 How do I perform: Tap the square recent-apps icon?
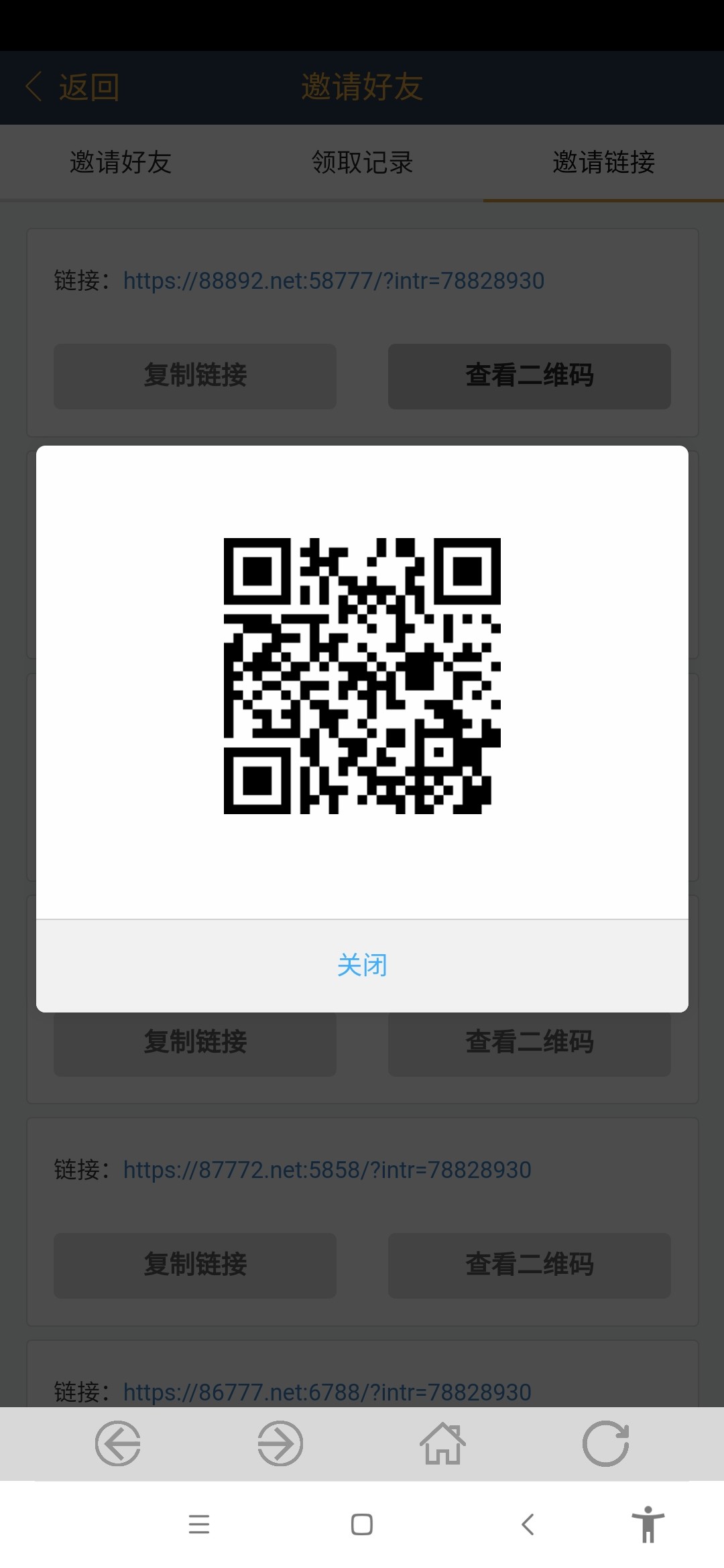coord(361,1525)
